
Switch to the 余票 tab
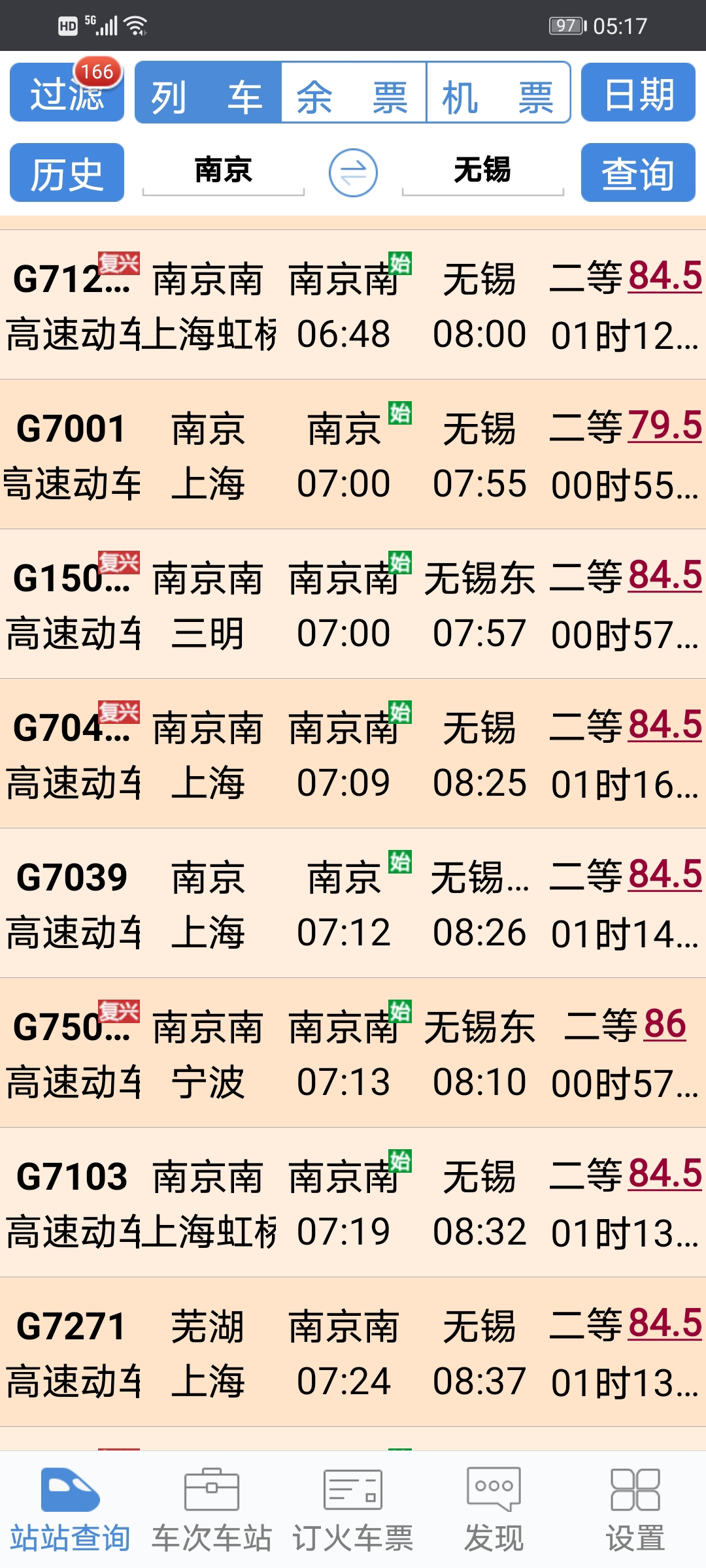click(353, 93)
